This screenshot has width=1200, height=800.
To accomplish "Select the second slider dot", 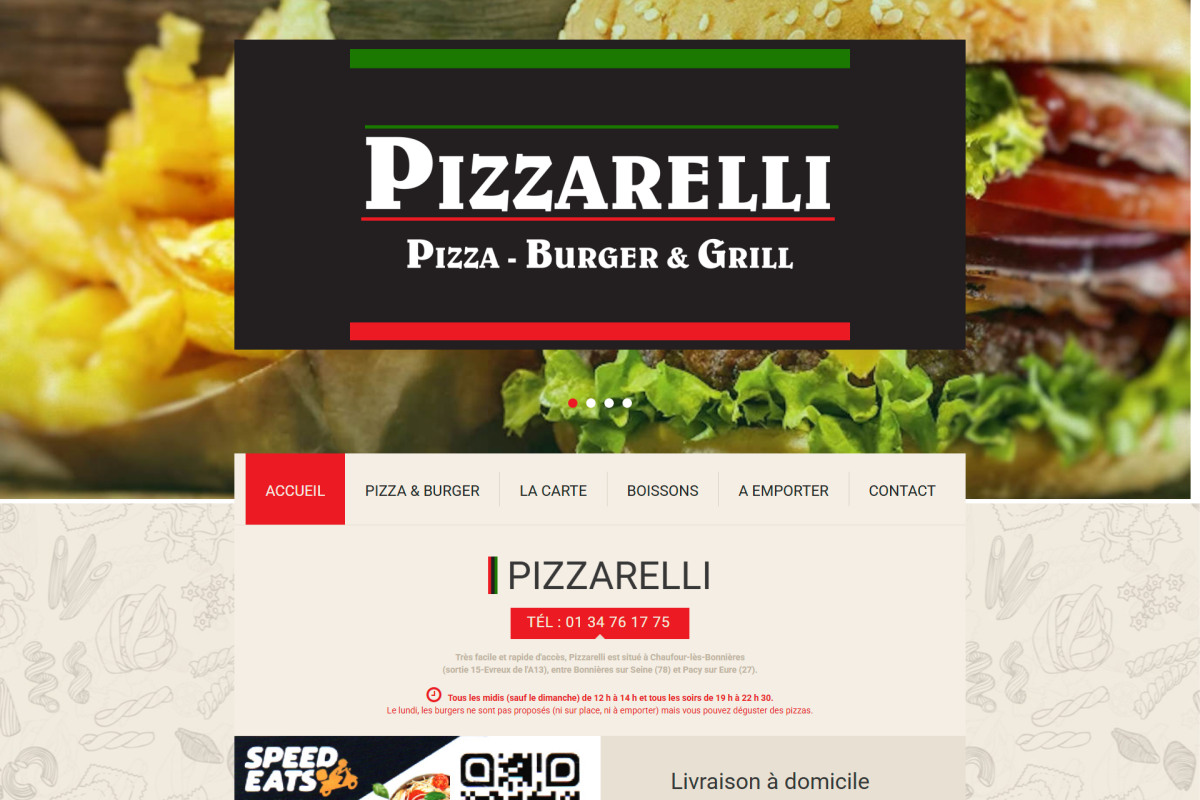I will 591,403.
